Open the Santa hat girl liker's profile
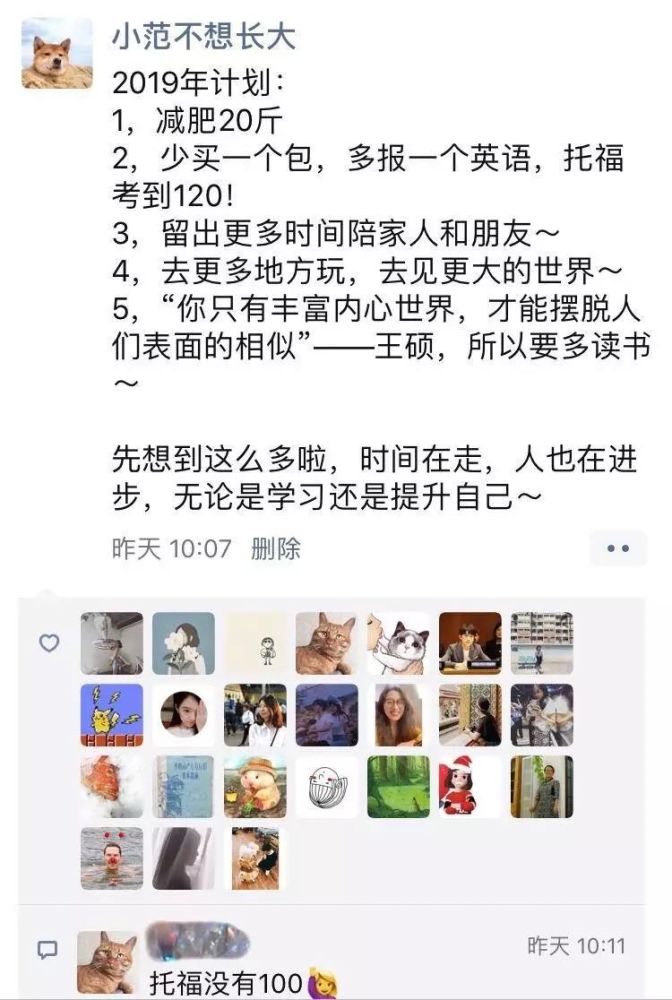The height and width of the screenshot is (1000, 672). coord(470,786)
